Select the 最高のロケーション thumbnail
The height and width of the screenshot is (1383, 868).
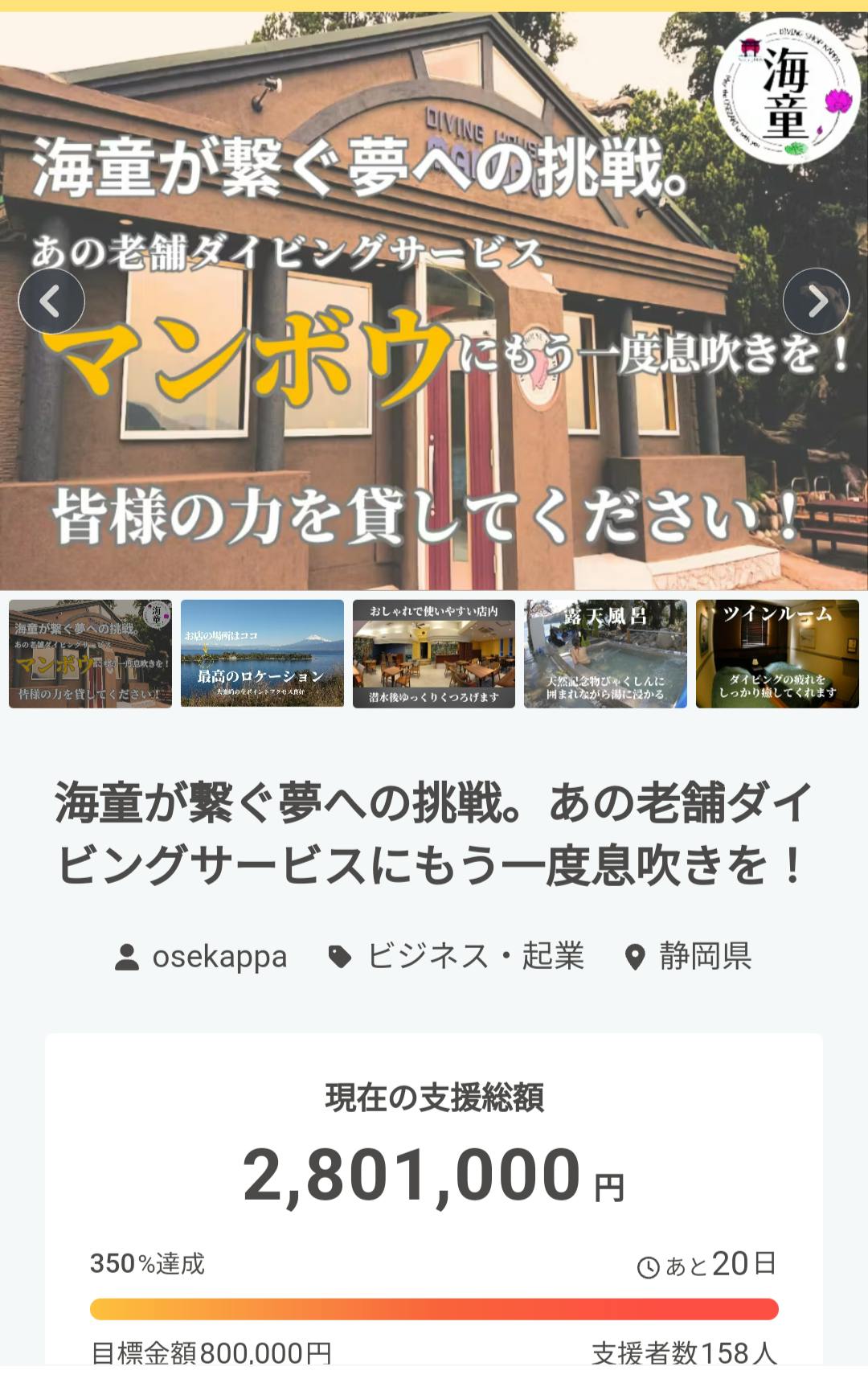(262, 654)
